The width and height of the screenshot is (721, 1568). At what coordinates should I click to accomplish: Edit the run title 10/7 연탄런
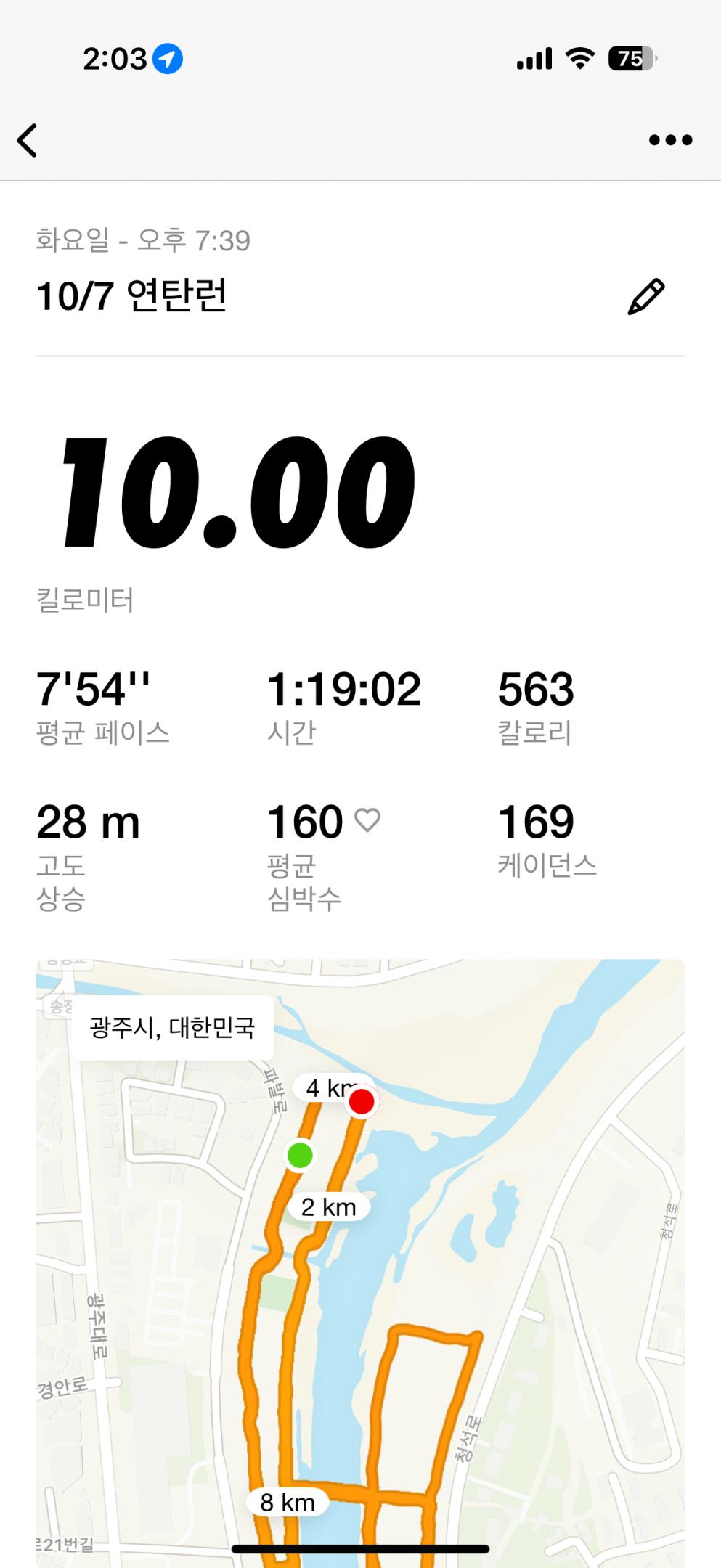coord(645,296)
